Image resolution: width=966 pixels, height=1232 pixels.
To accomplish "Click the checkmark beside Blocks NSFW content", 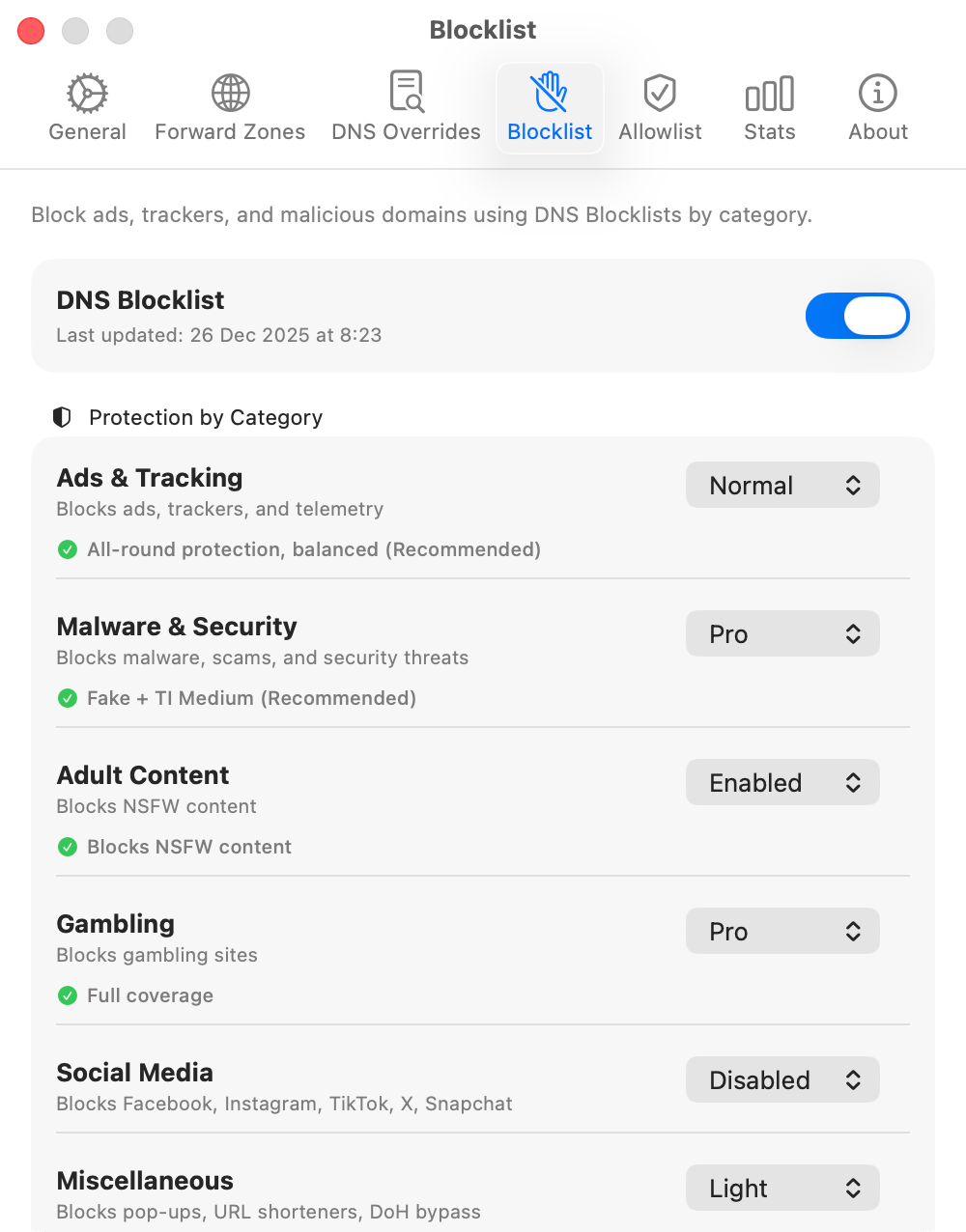I will coord(67,847).
